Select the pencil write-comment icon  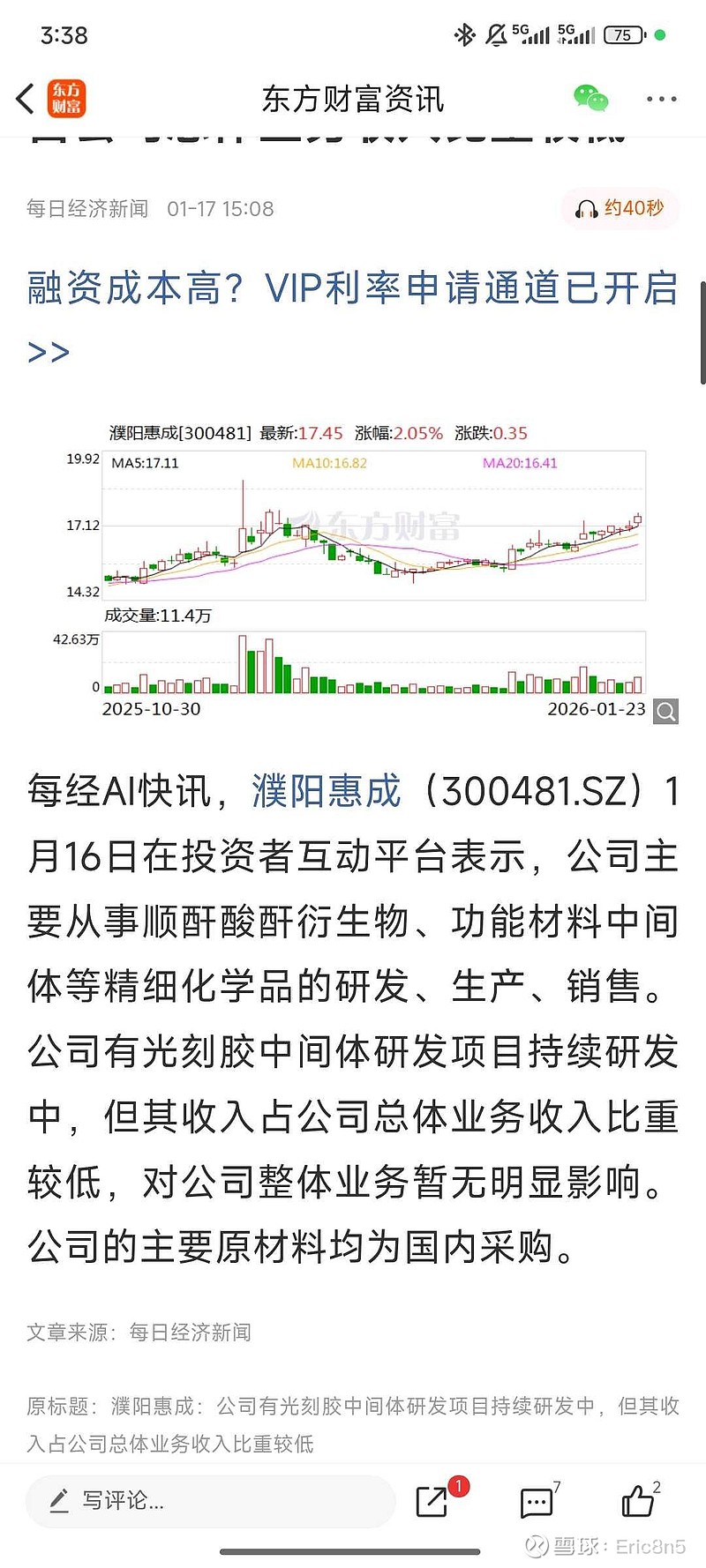click(x=58, y=1501)
